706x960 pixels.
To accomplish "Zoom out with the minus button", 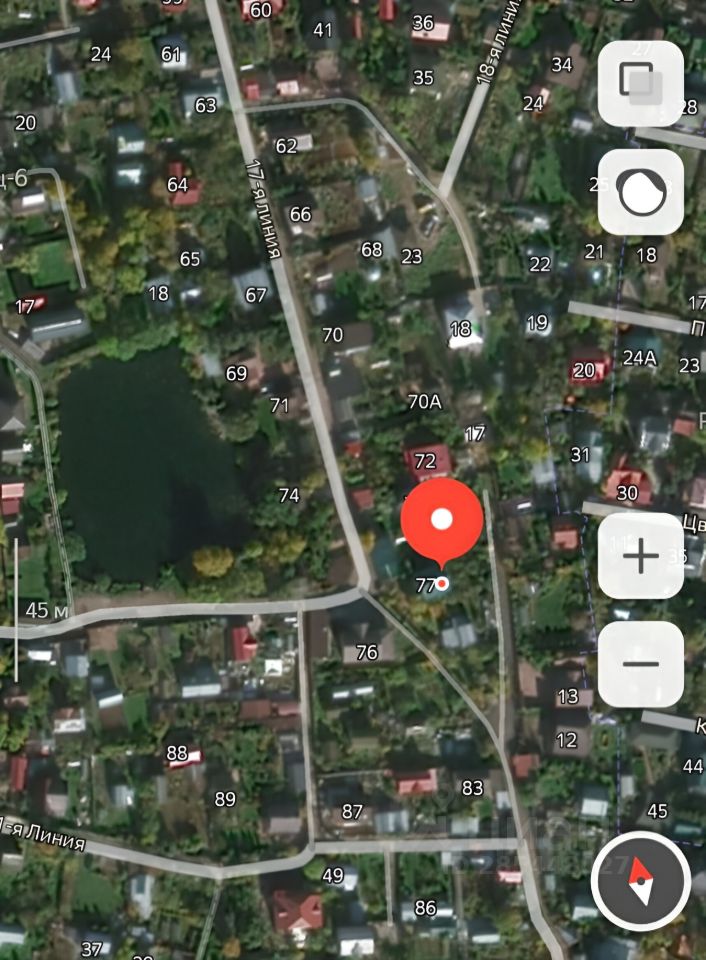I will [x=640, y=664].
